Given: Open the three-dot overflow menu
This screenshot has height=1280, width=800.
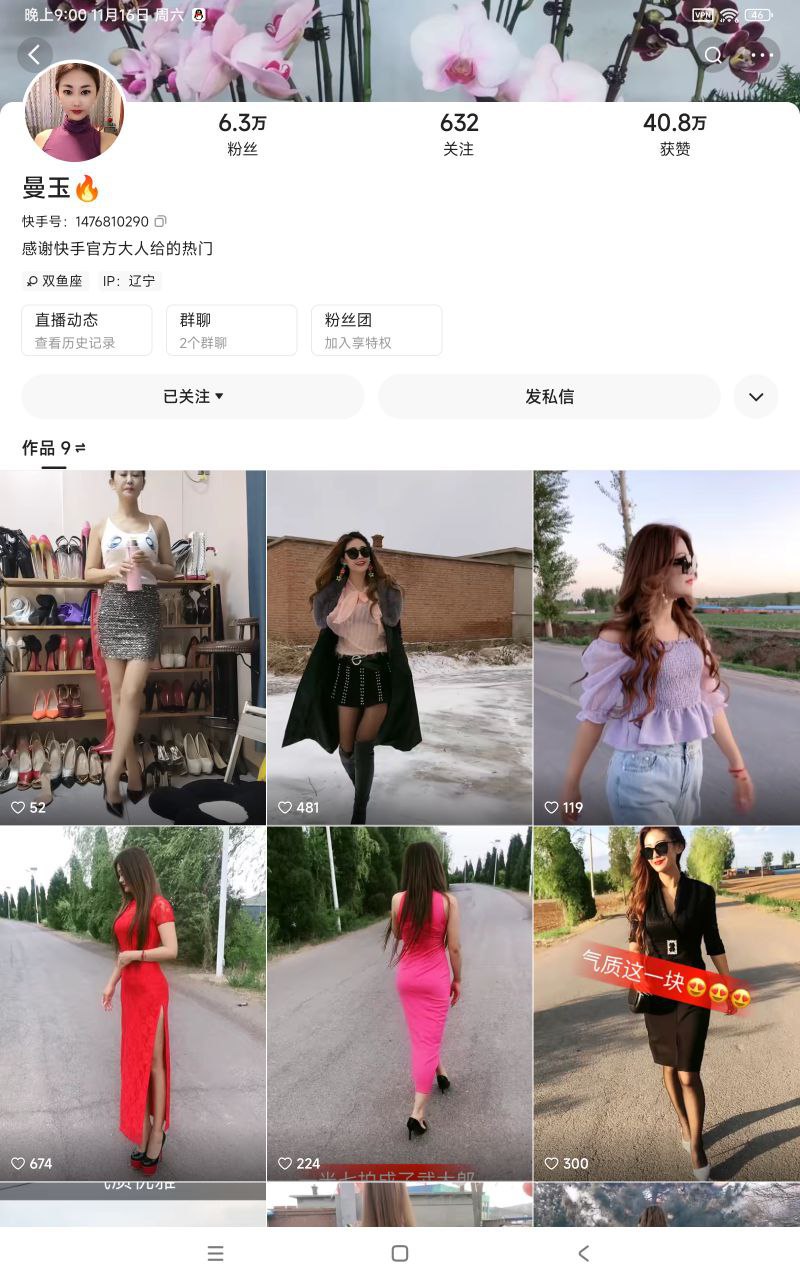Looking at the screenshot, I should click(x=760, y=55).
